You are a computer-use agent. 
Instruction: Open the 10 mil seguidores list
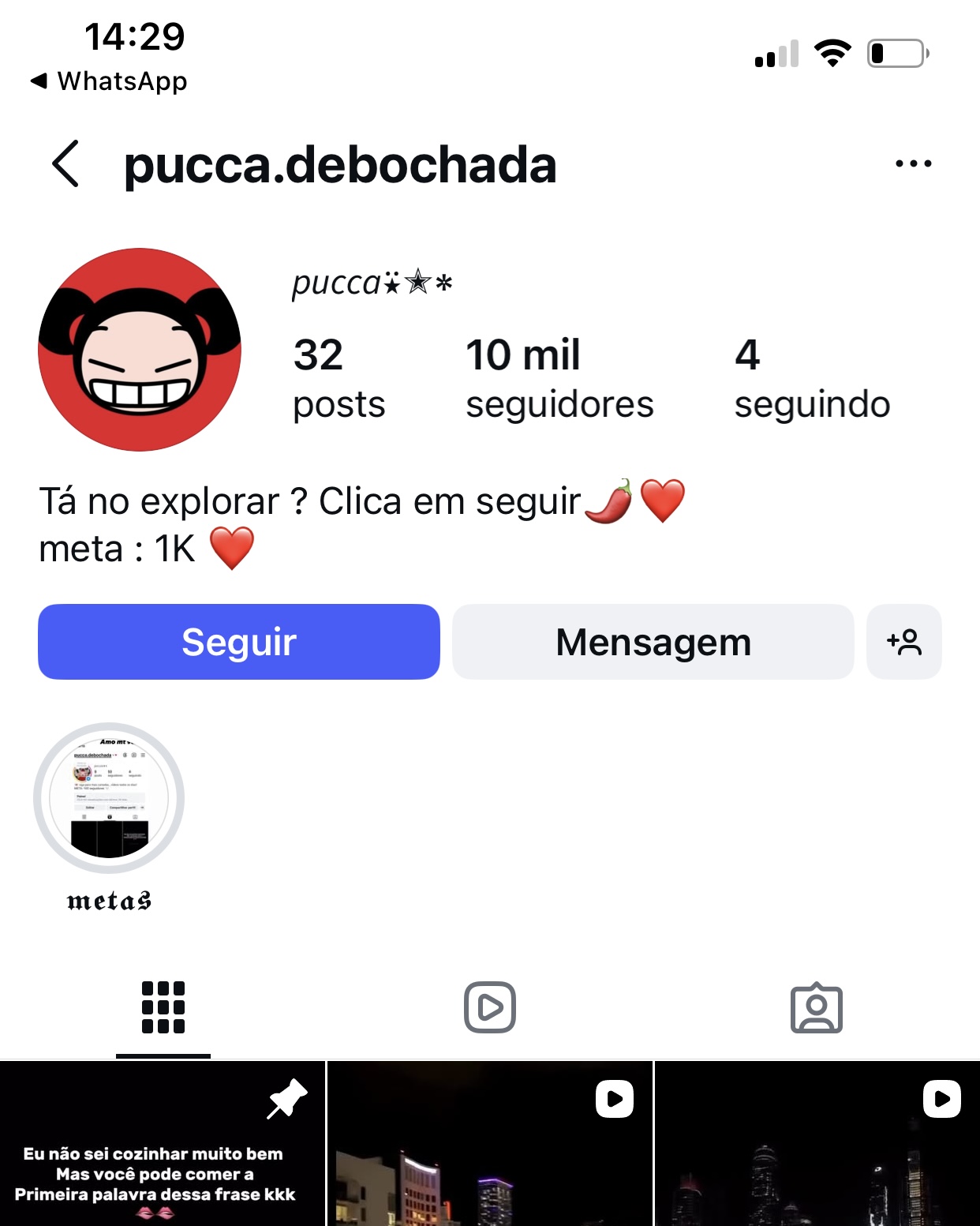(x=559, y=378)
